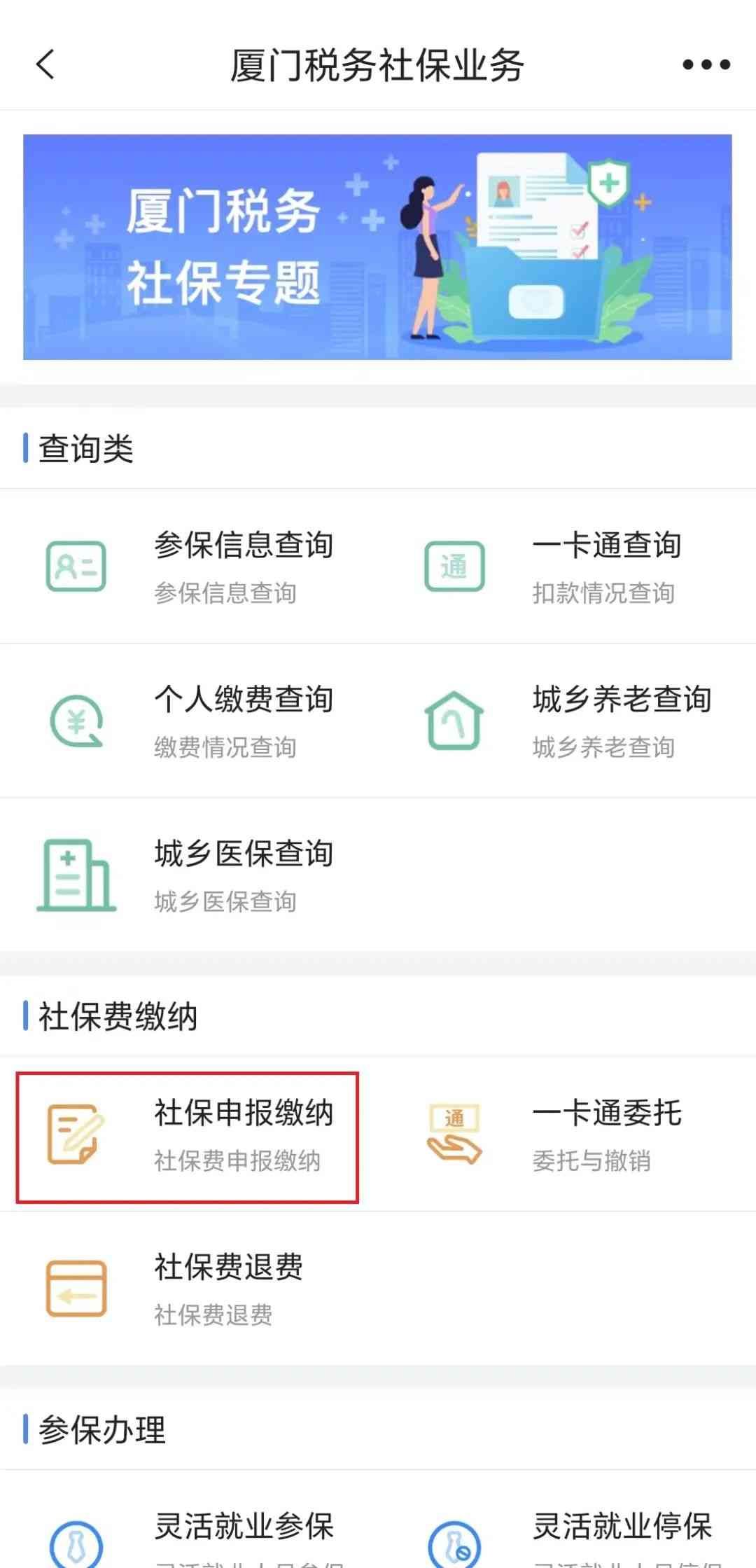Open 个人缴费查询
Screen dimensions: 756x1568
[189, 720]
